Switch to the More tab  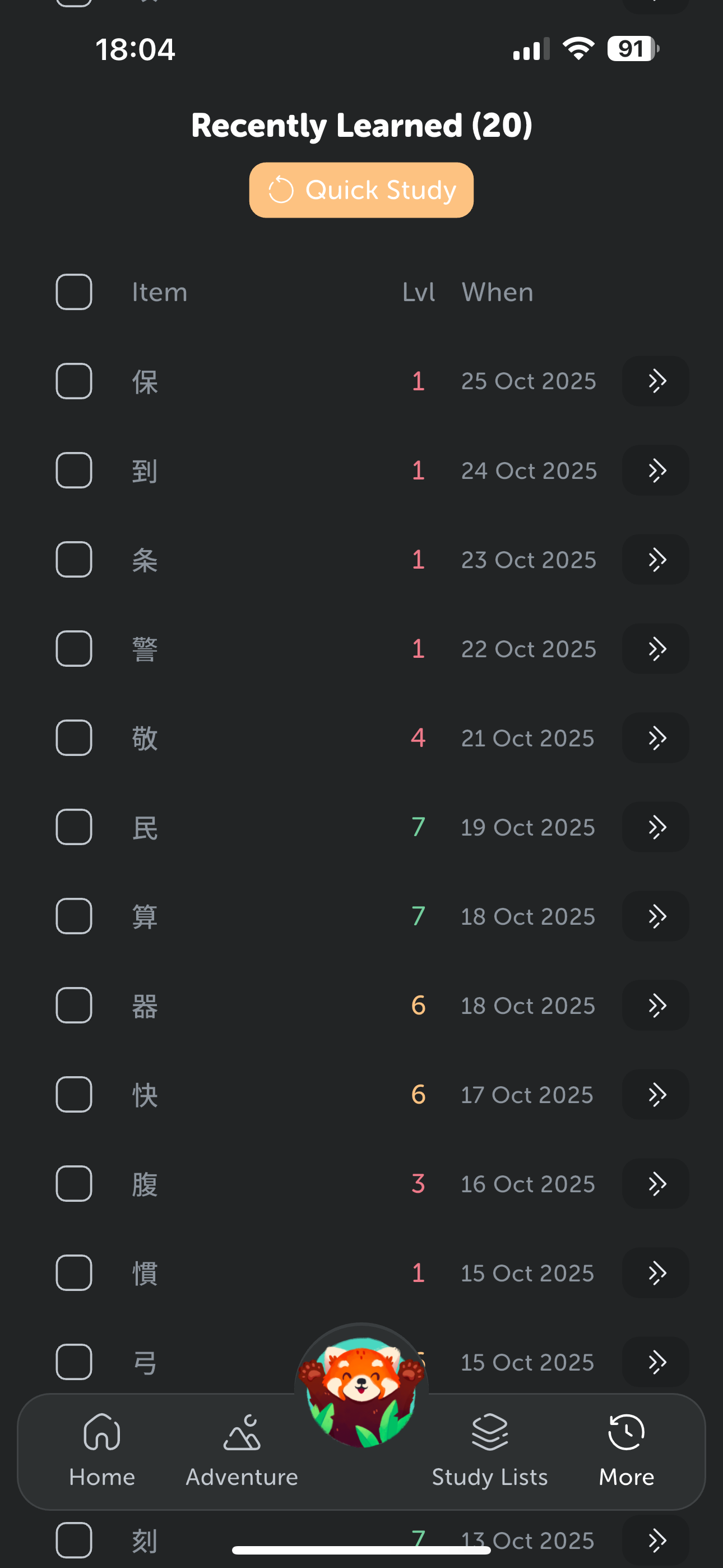coord(626,1450)
